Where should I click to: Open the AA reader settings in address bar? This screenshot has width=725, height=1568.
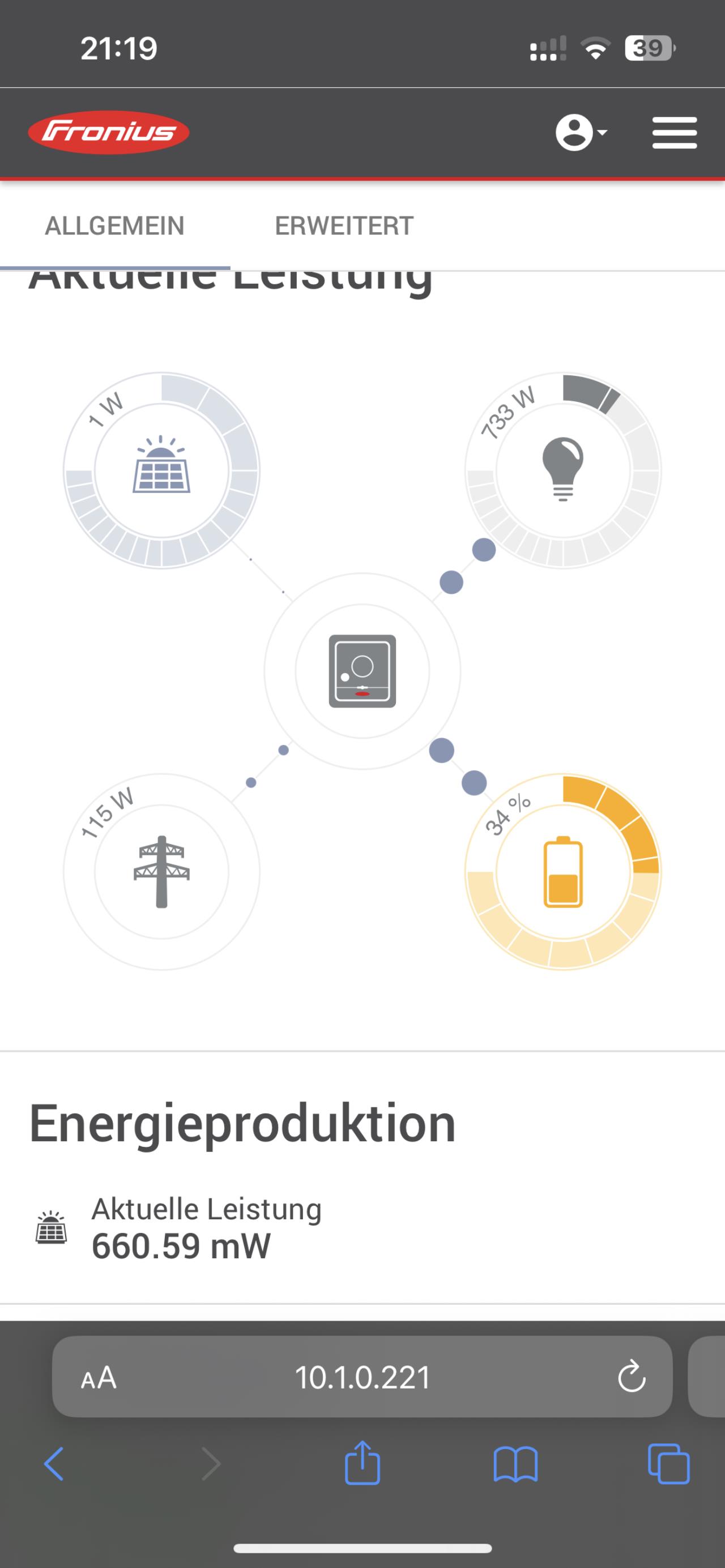[x=98, y=1377]
